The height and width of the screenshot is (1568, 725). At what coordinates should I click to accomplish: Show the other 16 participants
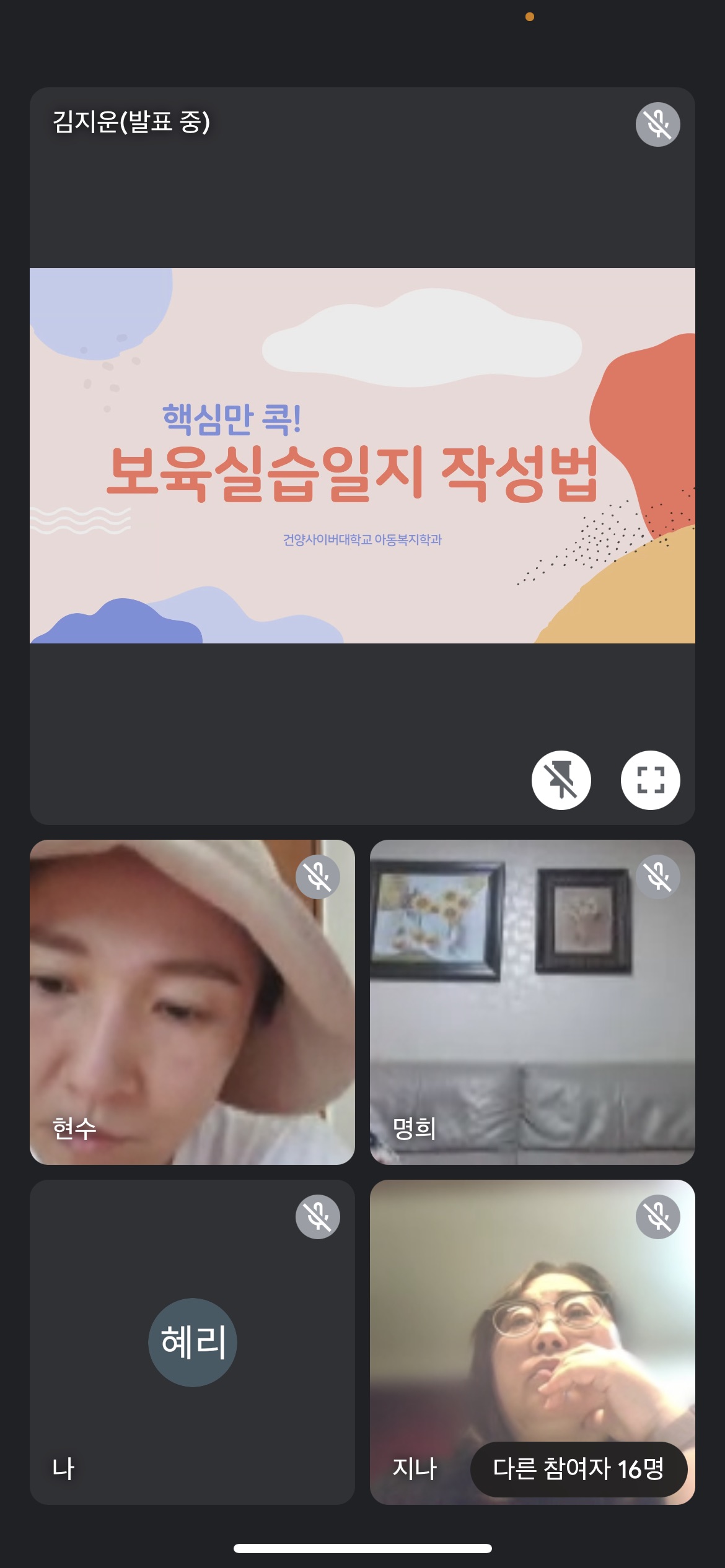pyautogui.click(x=578, y=1469)
